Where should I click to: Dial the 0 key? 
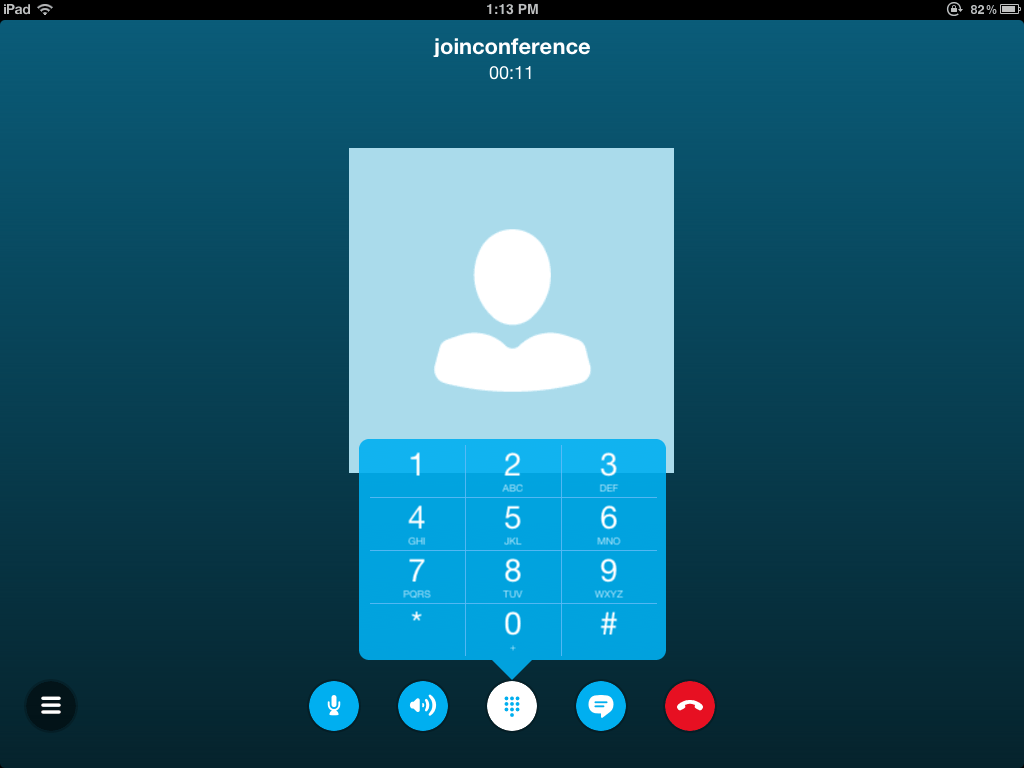click(x=513, y=628)
